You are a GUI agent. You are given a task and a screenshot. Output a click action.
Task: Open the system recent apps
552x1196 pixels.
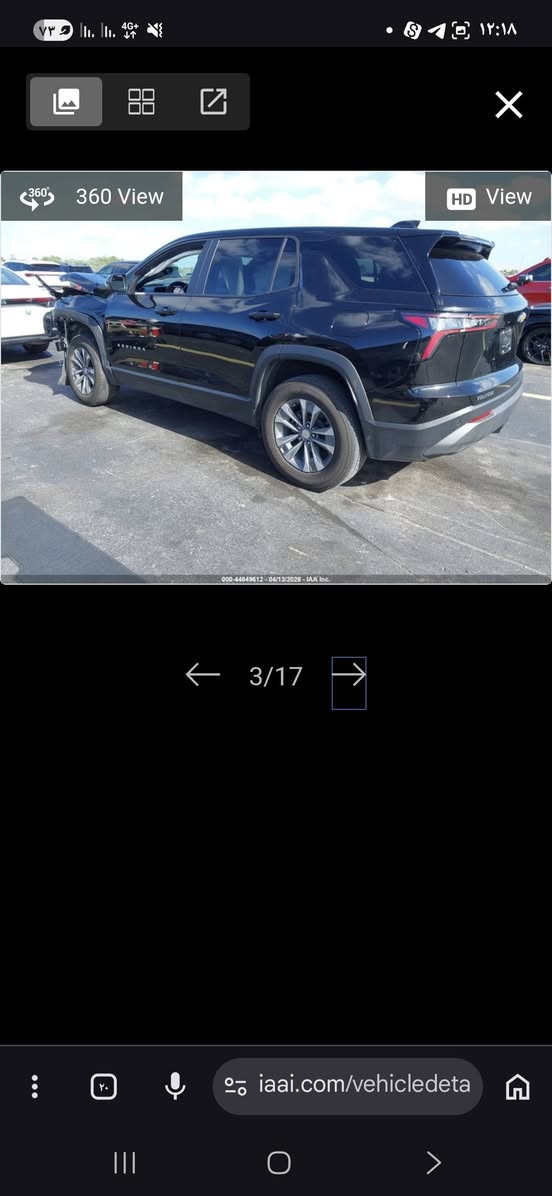click(x=124, y=1162)
